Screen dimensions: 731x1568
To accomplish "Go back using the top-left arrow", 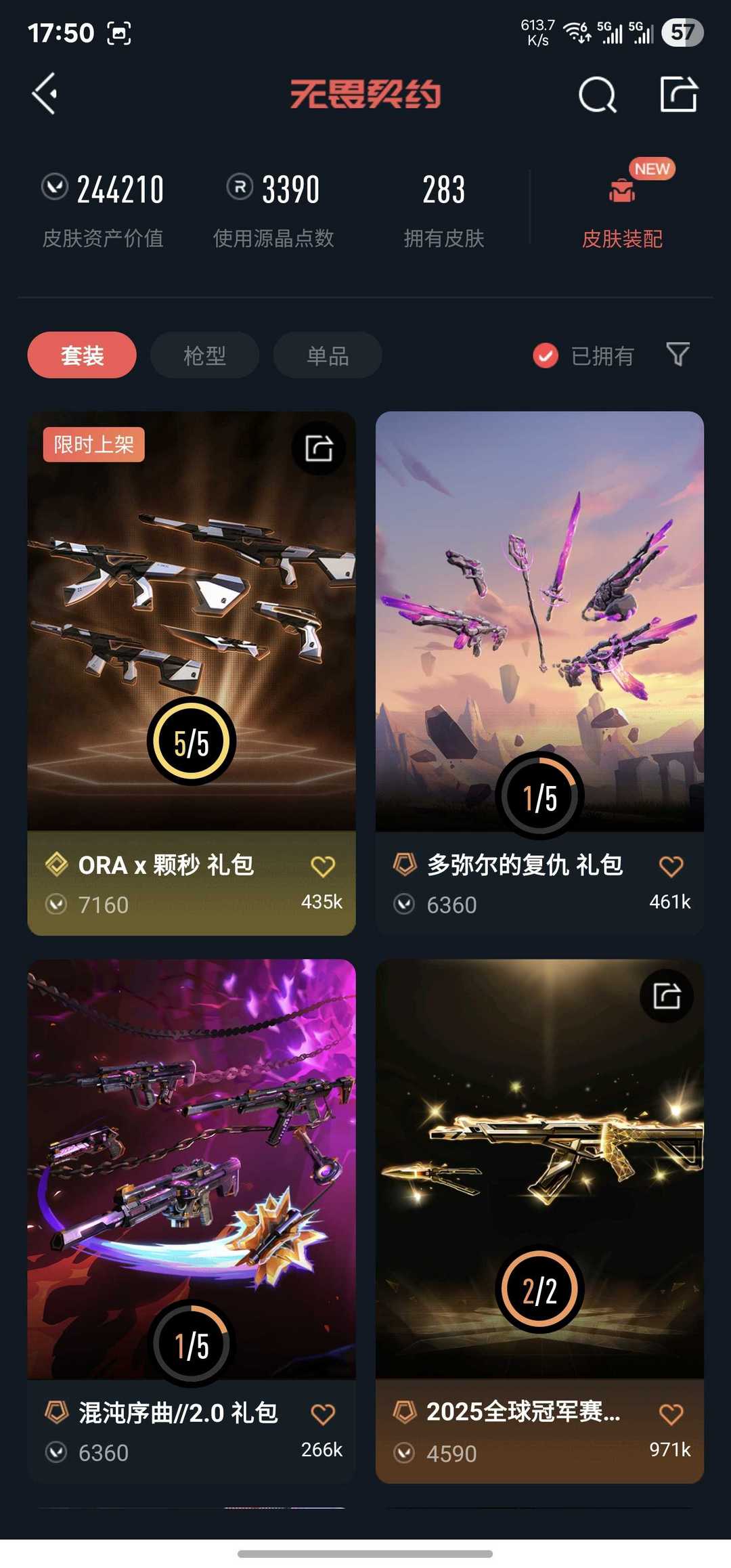I will click(x=45, y=93).
